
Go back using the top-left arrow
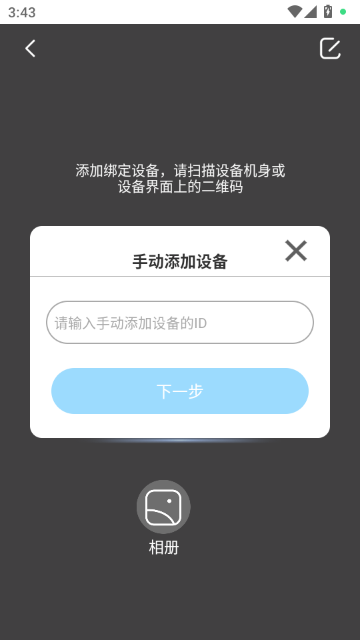click(30, 49)
